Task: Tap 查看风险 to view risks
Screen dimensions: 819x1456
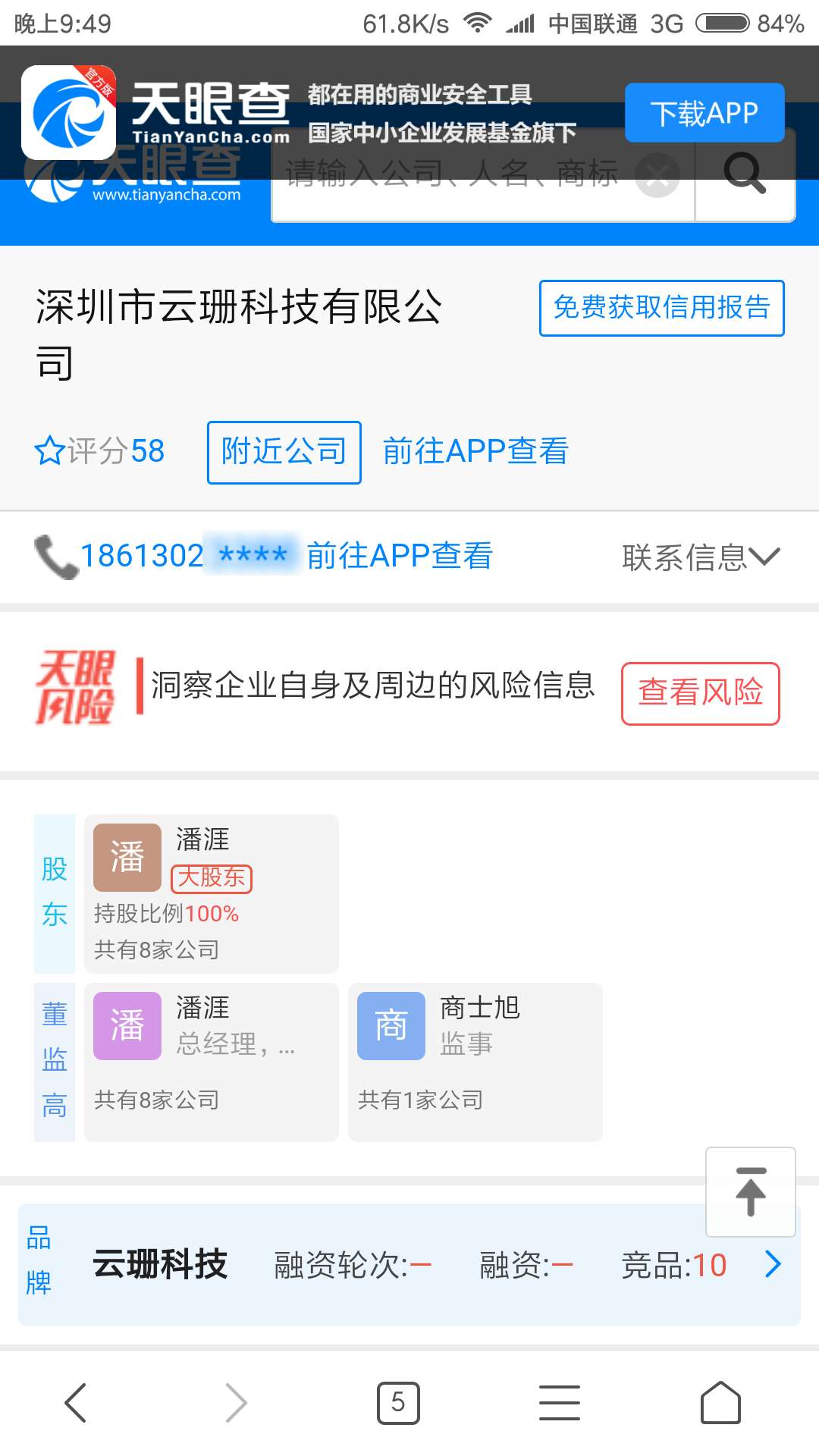Action: [x=700, y=693]
